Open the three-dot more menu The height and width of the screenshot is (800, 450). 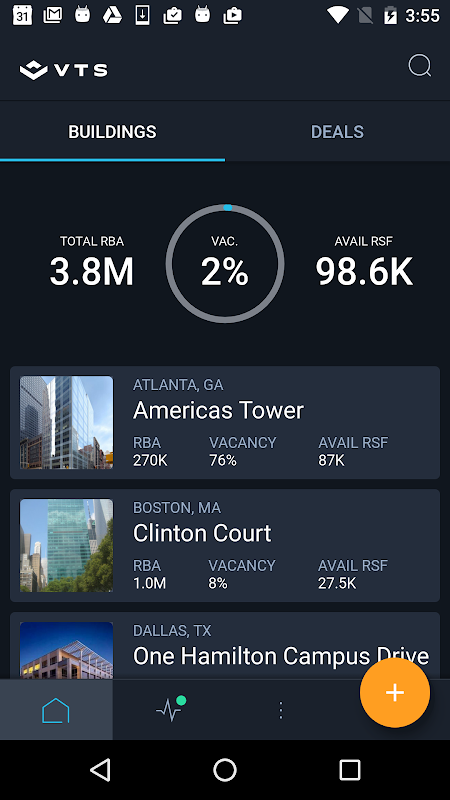(281, 710)
